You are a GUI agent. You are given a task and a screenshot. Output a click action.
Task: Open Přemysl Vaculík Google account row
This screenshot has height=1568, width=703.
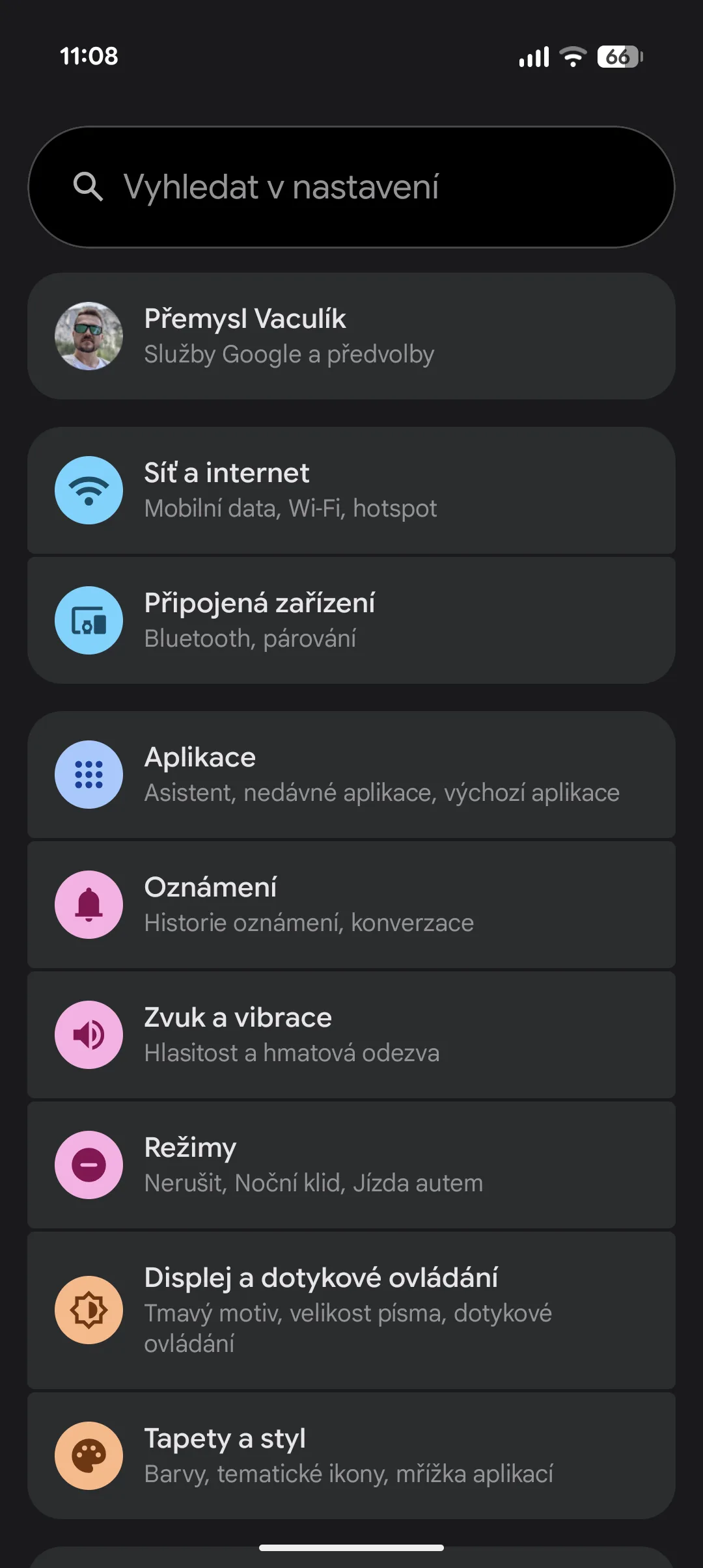click(x=351, y=336)
